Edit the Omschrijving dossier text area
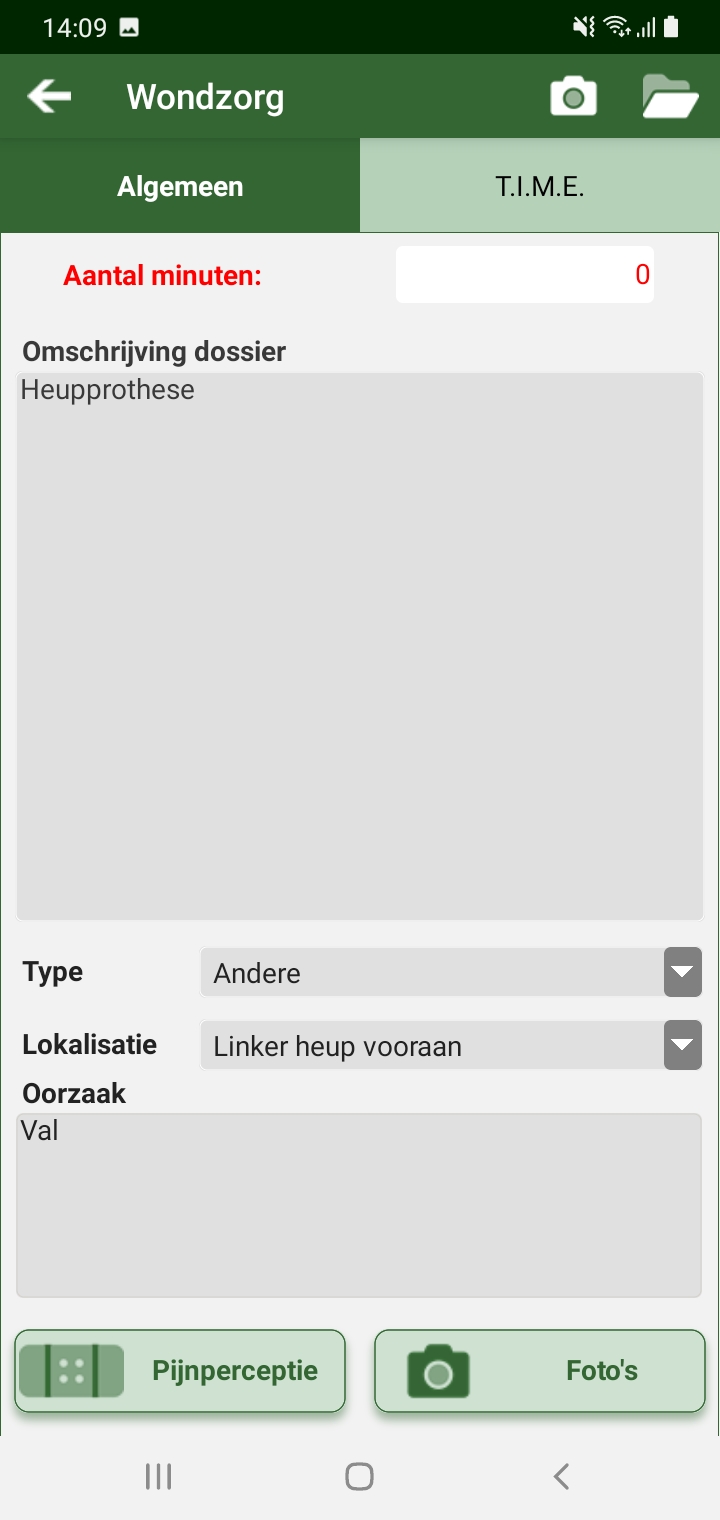 [359, 646]
